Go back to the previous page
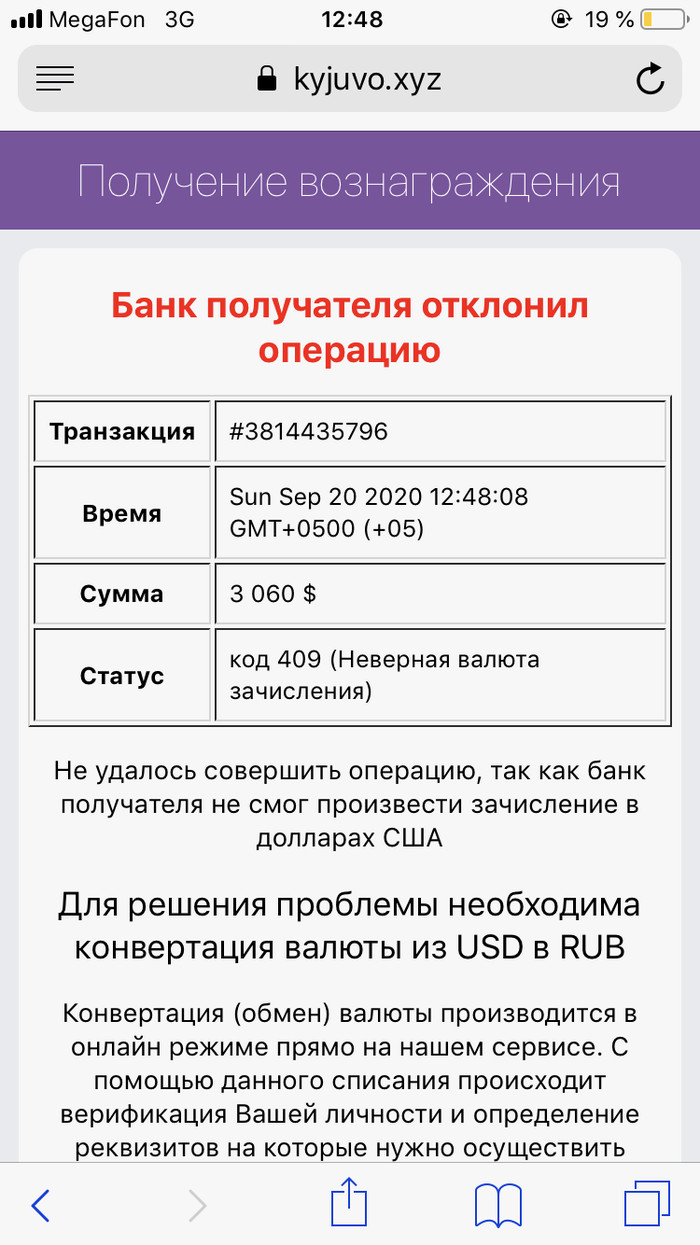Viewport: 700px width, 1245px height. [x=41, y=1206]
